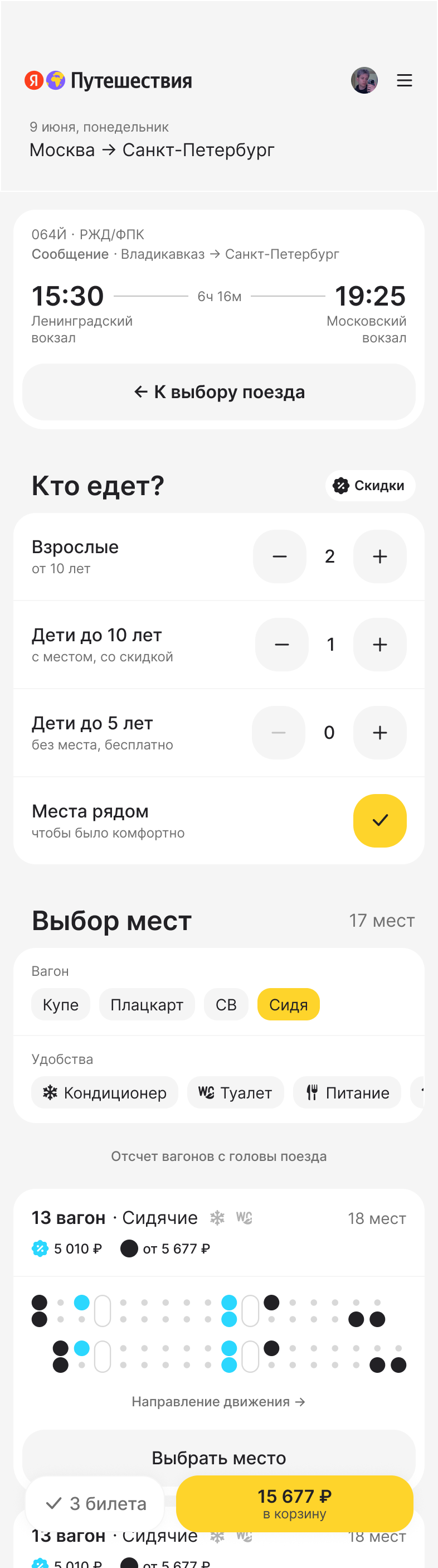Tap the selected Сидя wagon chip
The height and width of the screenshot is (1568, 438).
click(288, 1004)
